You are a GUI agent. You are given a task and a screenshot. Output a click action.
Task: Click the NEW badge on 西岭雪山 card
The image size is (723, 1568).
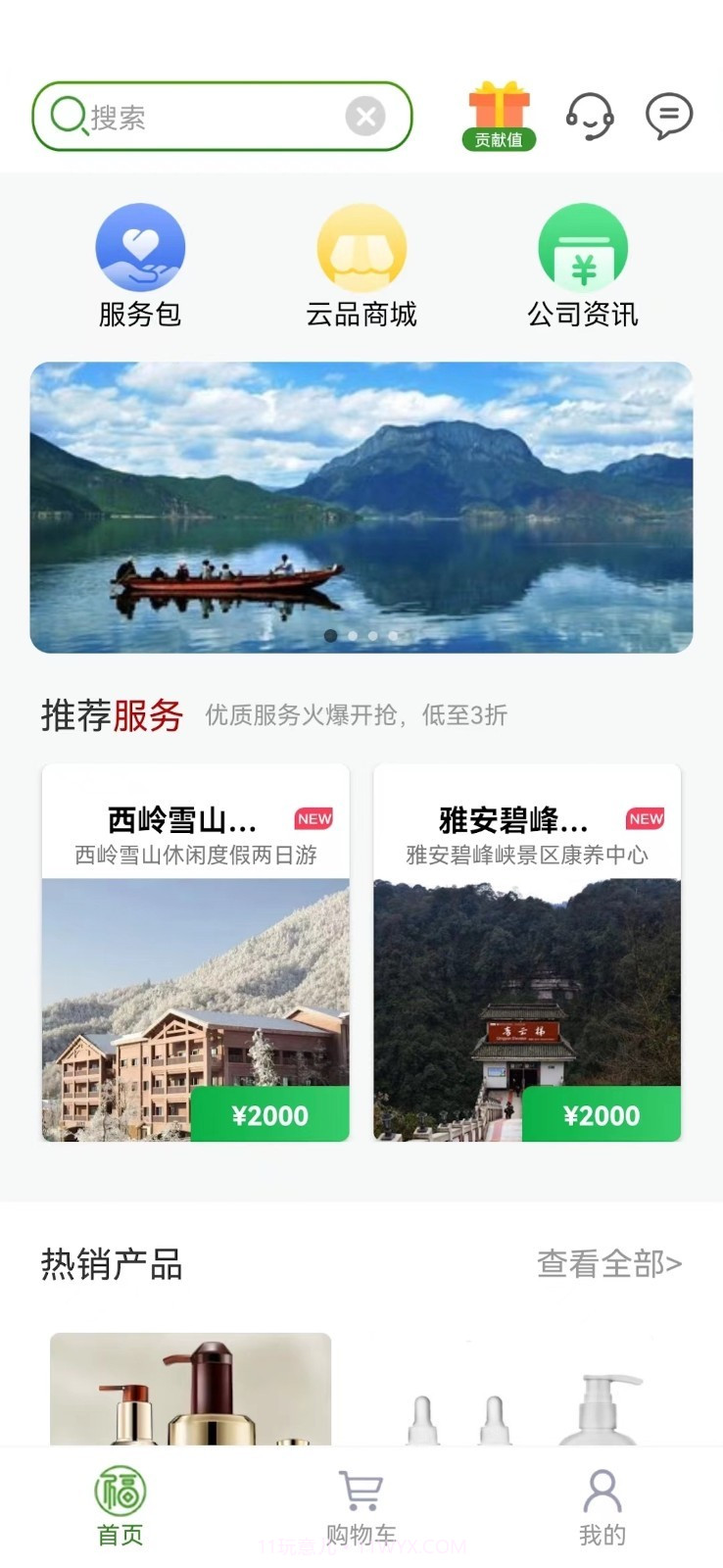313,817
